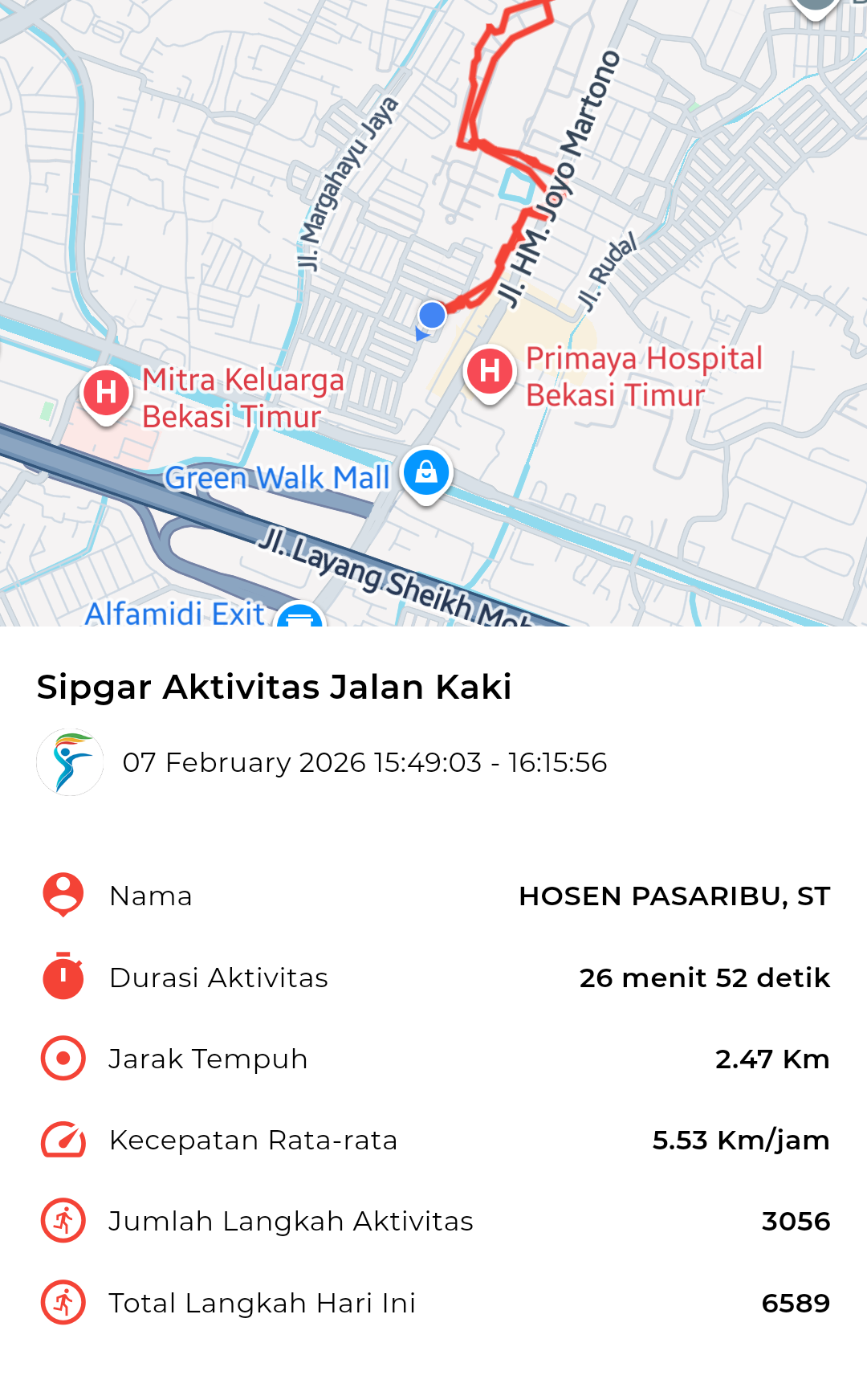Tap the Primaya Hospital Bekasi Timur marker
Viewport: 867px width, 1400px height.
point(490,373)
